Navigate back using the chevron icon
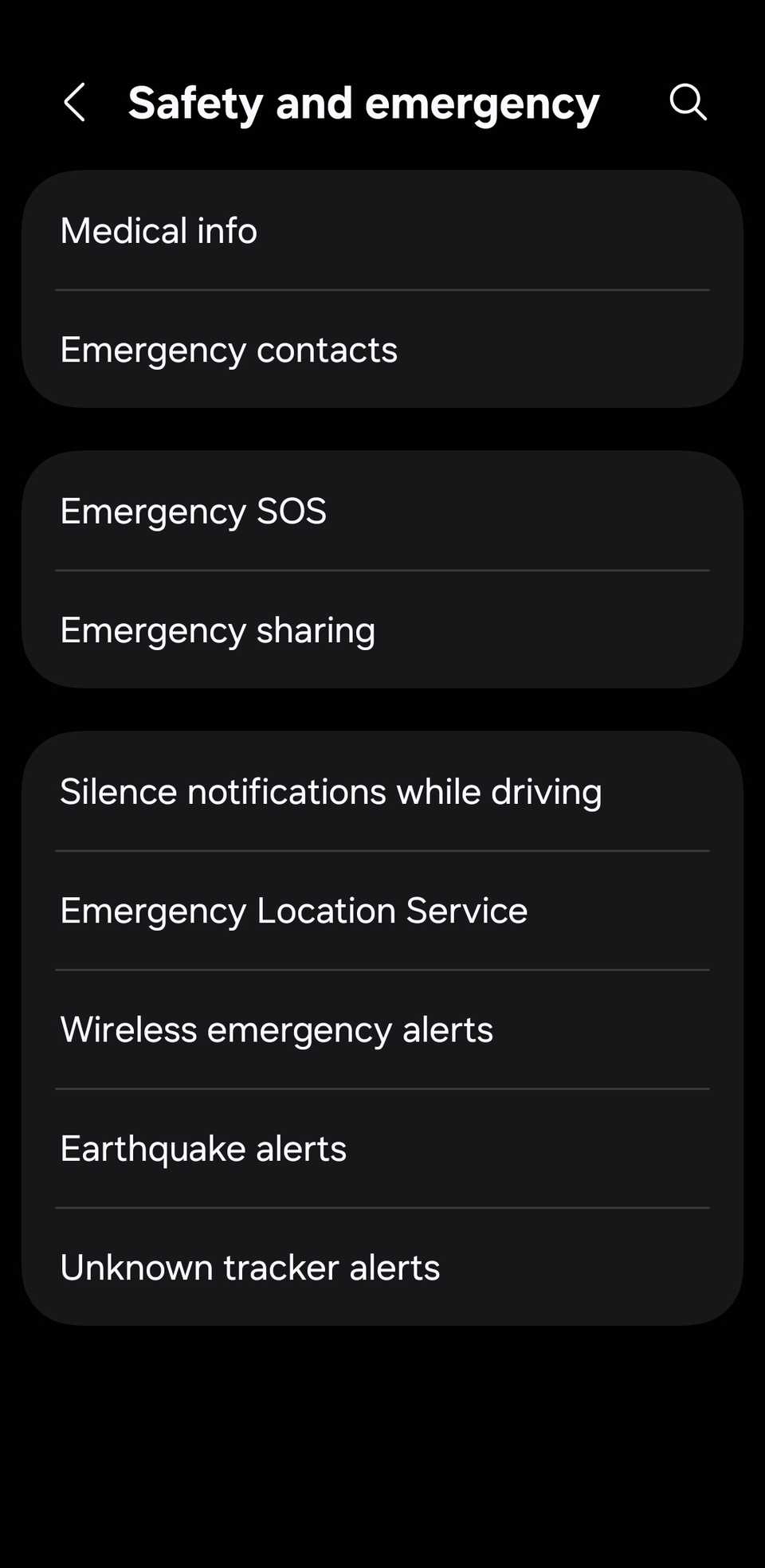 coord(76,103)
